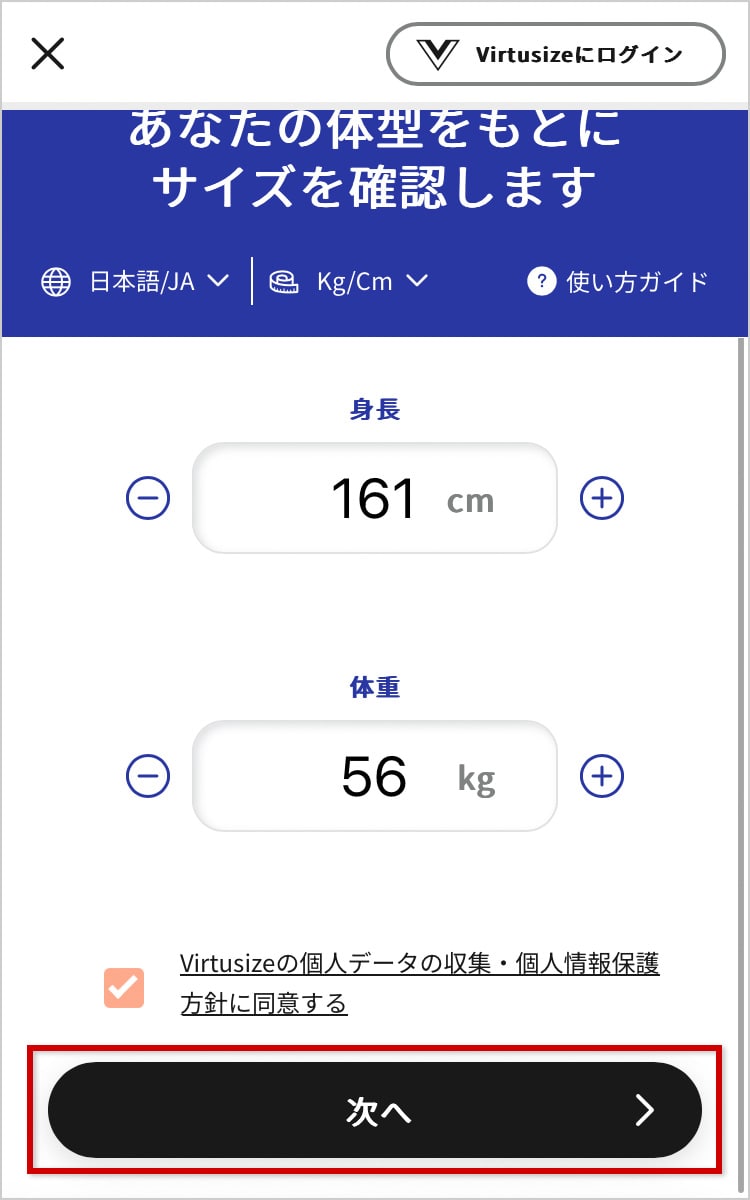Click the plus icon to increase weight
Image resolution: width=750 pixels, height=1200 pixels.
601,777
